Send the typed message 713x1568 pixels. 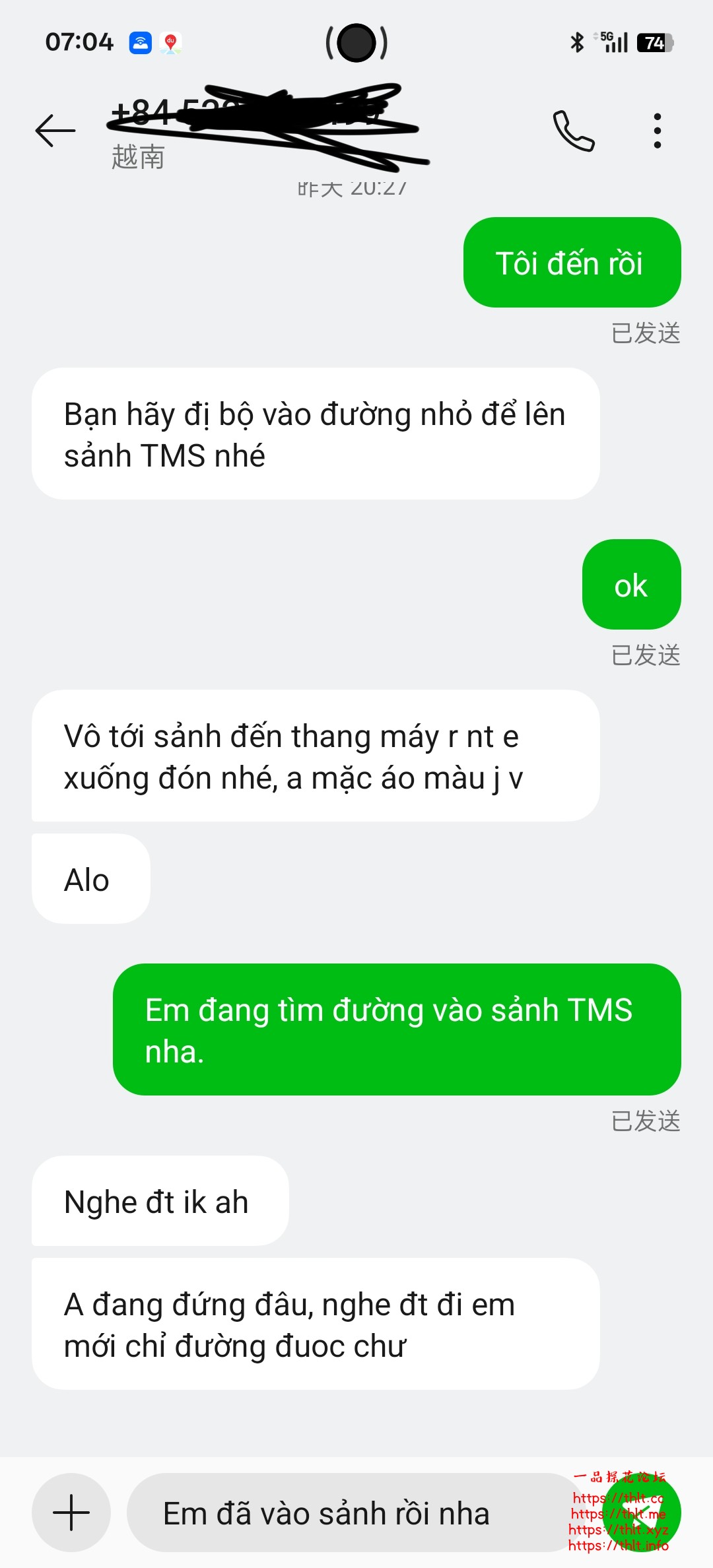coord(642,1513)
